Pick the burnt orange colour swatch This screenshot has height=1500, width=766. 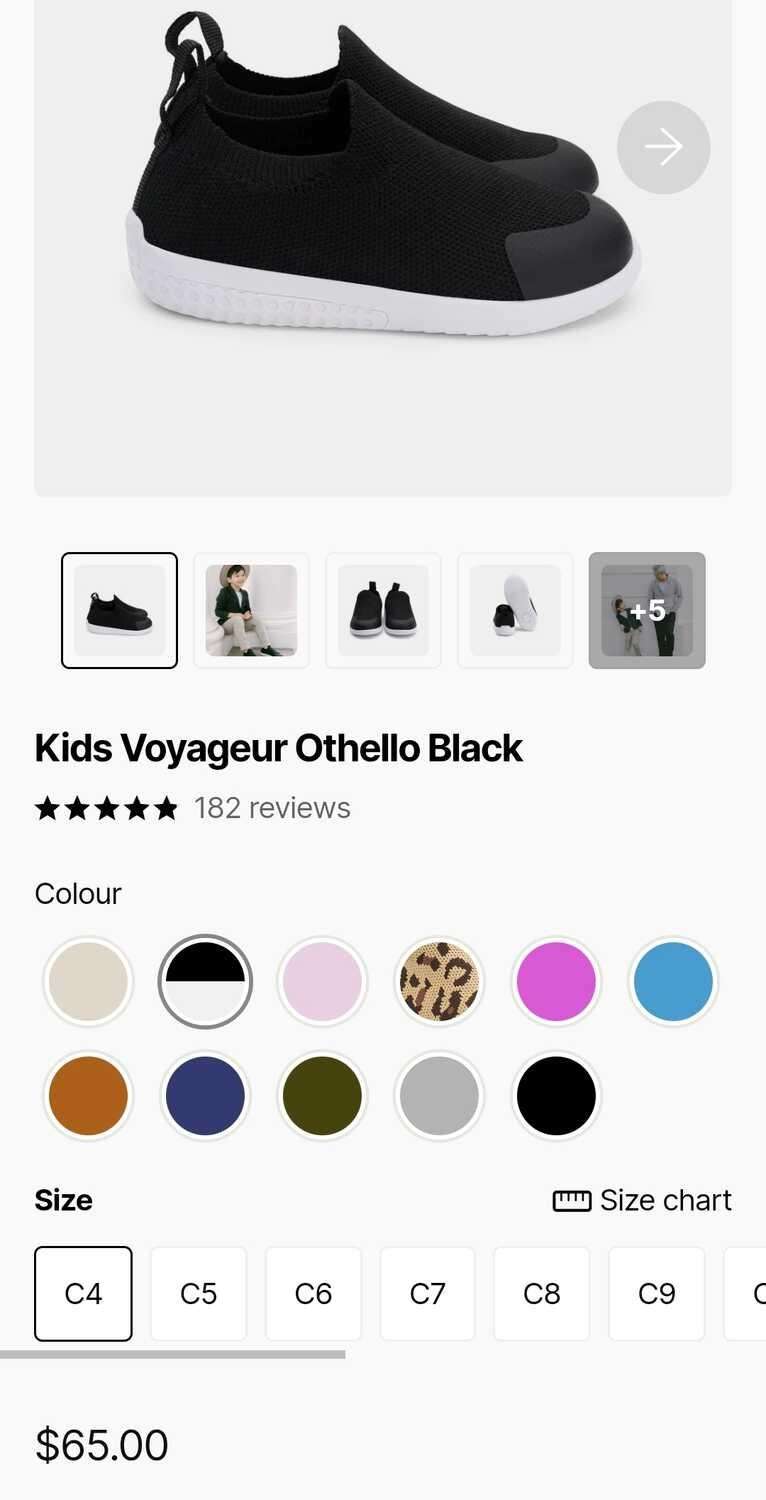pyautogui.click(x=88, y=1096)
